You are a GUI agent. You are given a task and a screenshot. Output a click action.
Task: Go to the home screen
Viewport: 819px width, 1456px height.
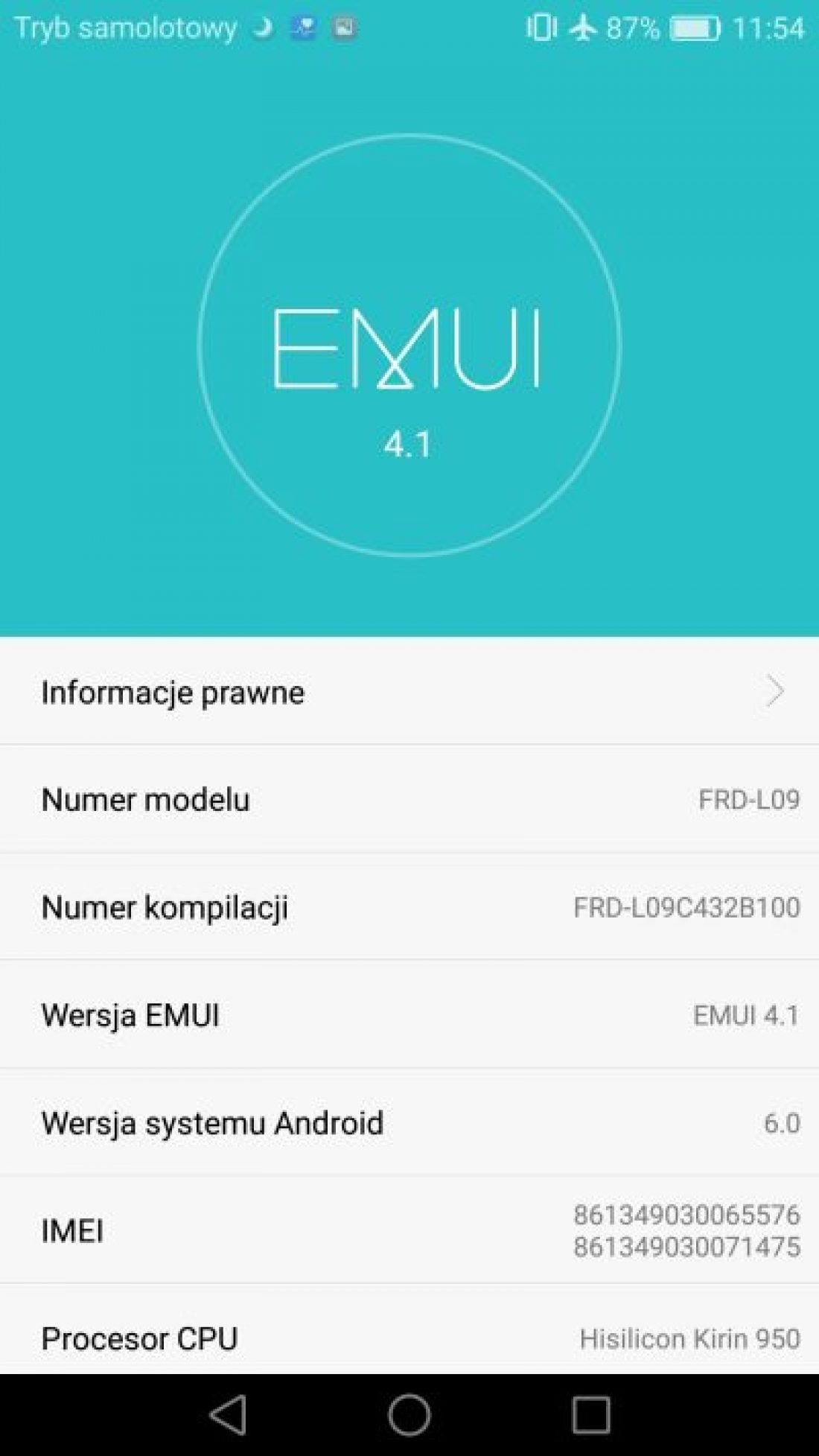pos(409,1414)
